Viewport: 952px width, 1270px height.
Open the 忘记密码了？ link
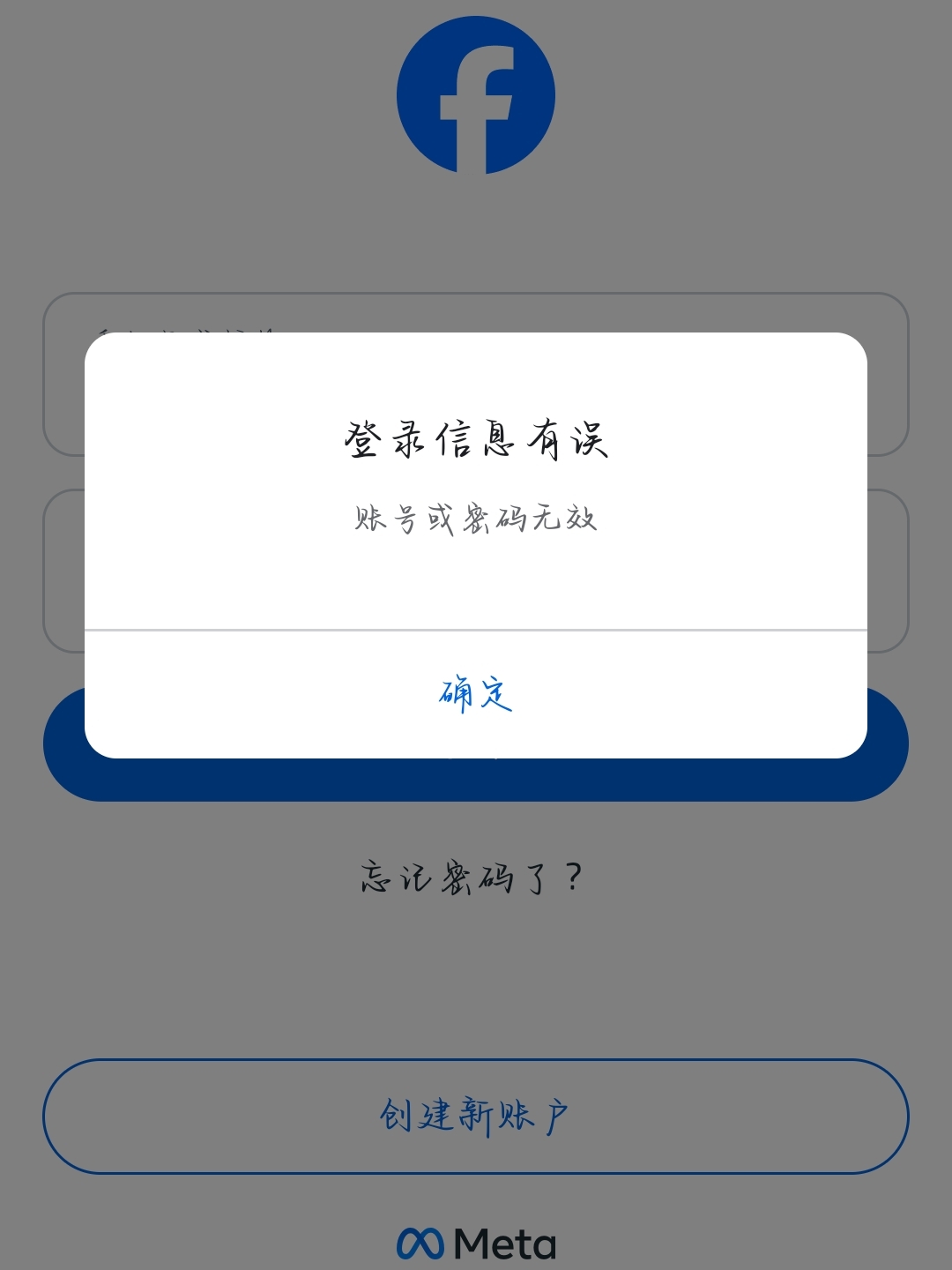coord(472,878)
